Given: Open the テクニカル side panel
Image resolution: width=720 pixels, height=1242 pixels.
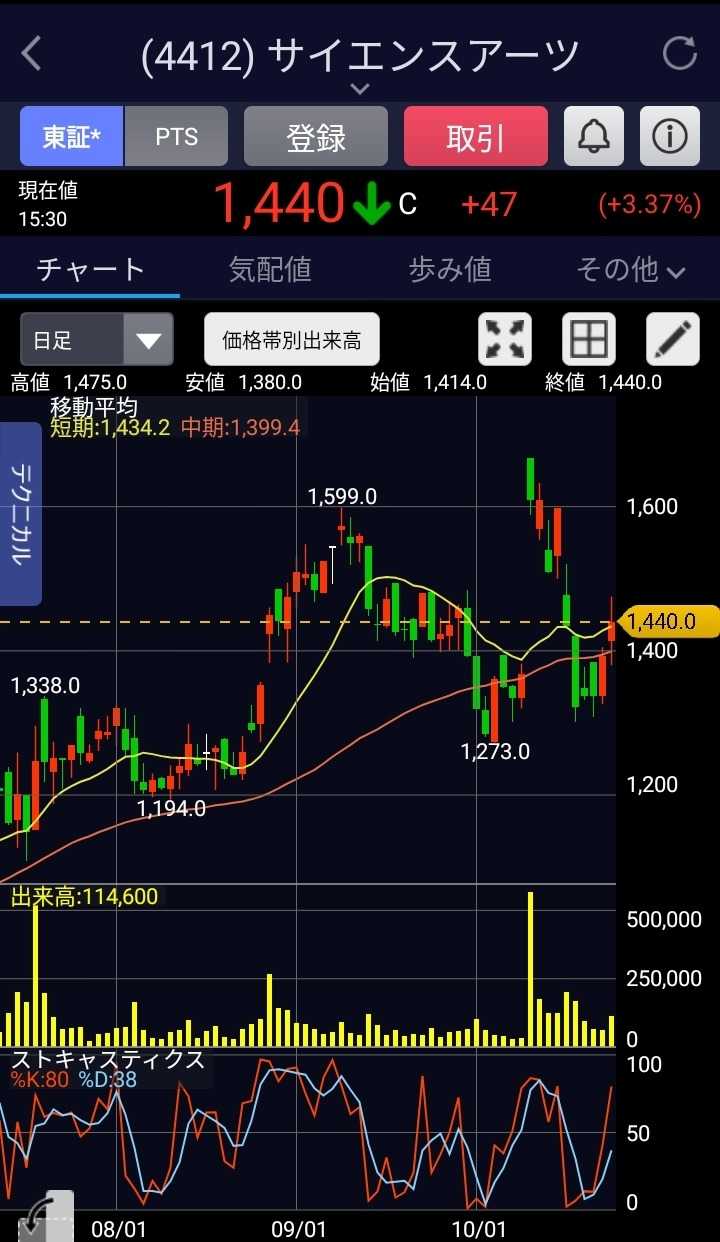Looking at the screenshot, I should [x=21, y=514].
